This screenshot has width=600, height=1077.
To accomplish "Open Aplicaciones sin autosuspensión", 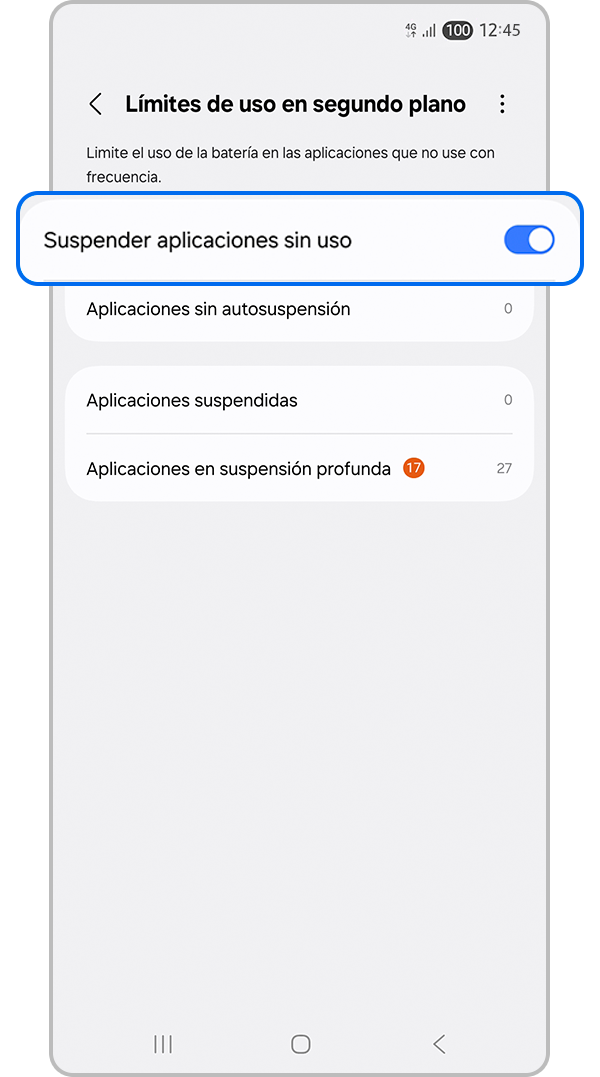I will click(x=299, y=310).
